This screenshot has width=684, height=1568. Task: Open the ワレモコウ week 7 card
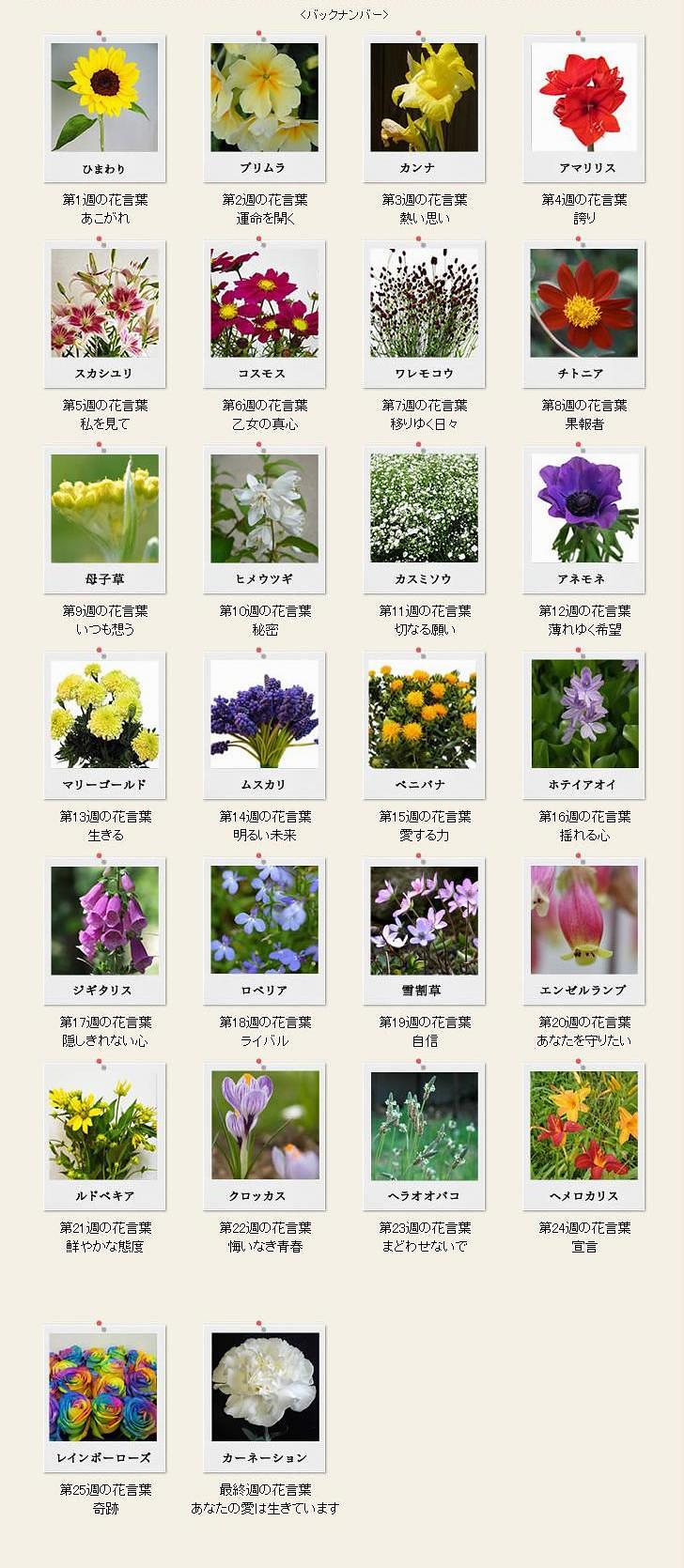coord(424,314)
